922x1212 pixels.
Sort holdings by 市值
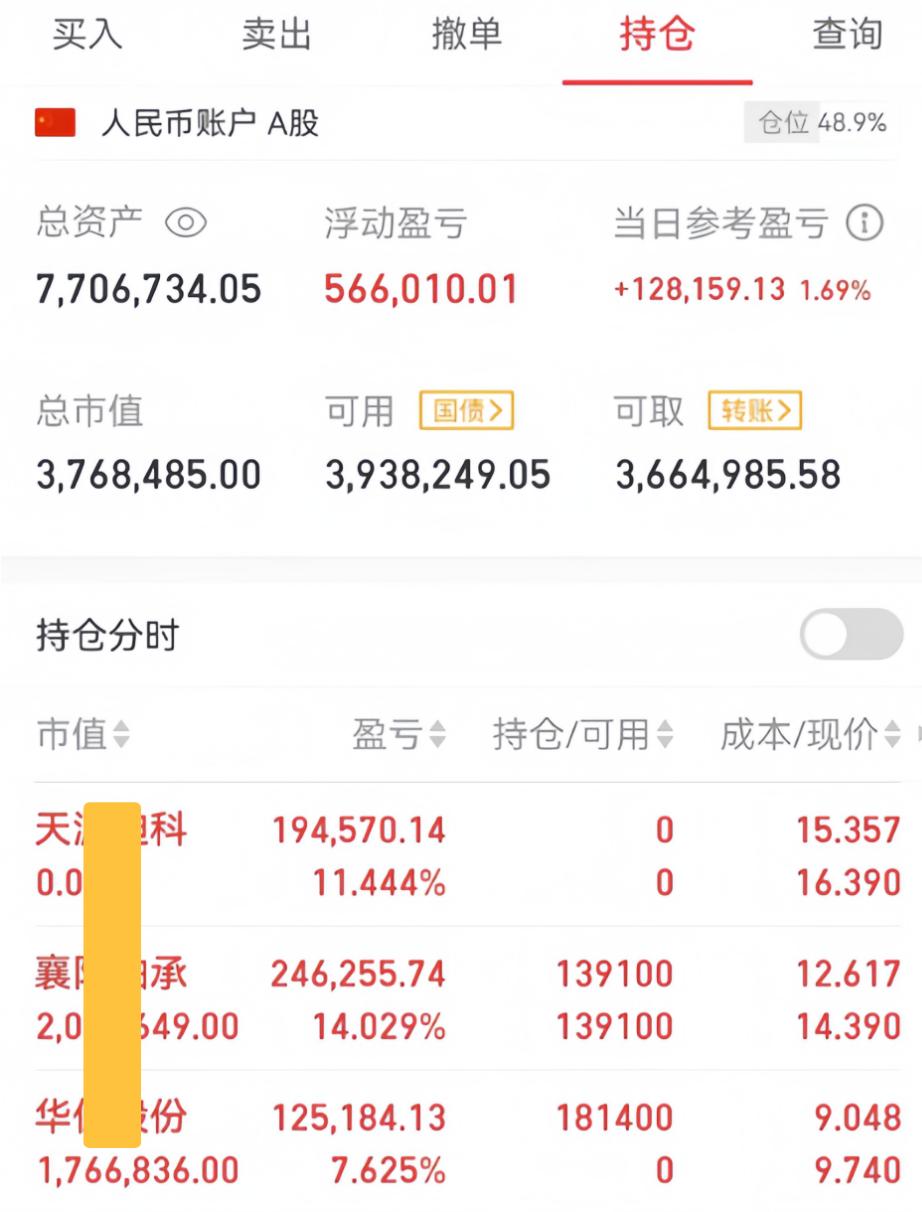[83, 735]
